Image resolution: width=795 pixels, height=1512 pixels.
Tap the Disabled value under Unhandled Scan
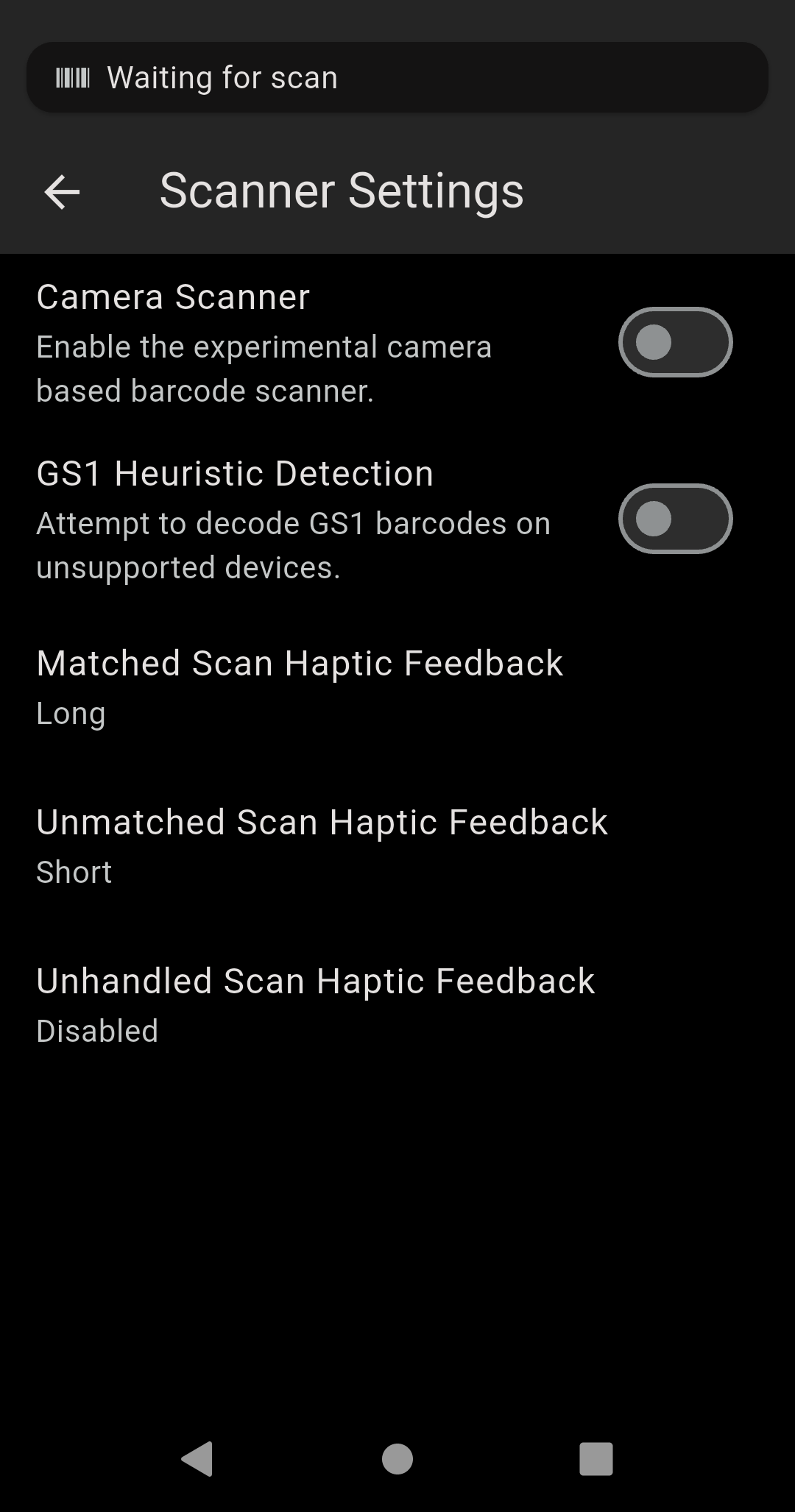pos(97,1031)
